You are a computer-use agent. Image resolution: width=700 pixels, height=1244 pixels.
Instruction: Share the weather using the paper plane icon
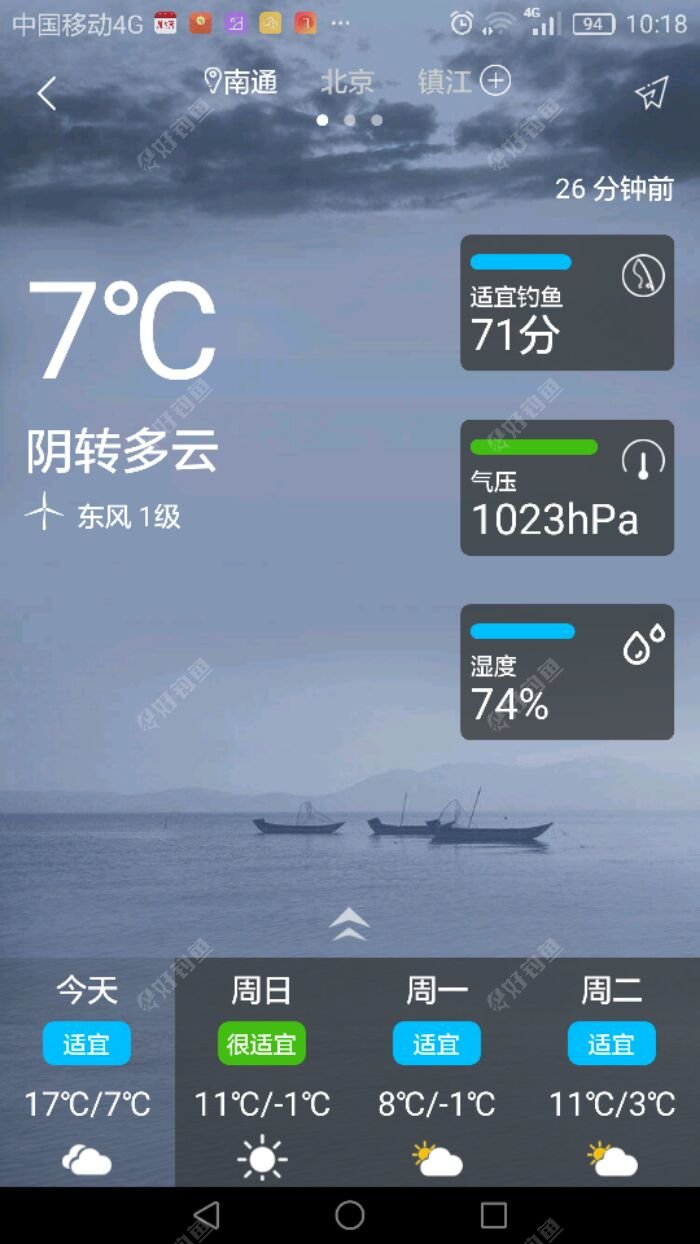pos(651,94)
